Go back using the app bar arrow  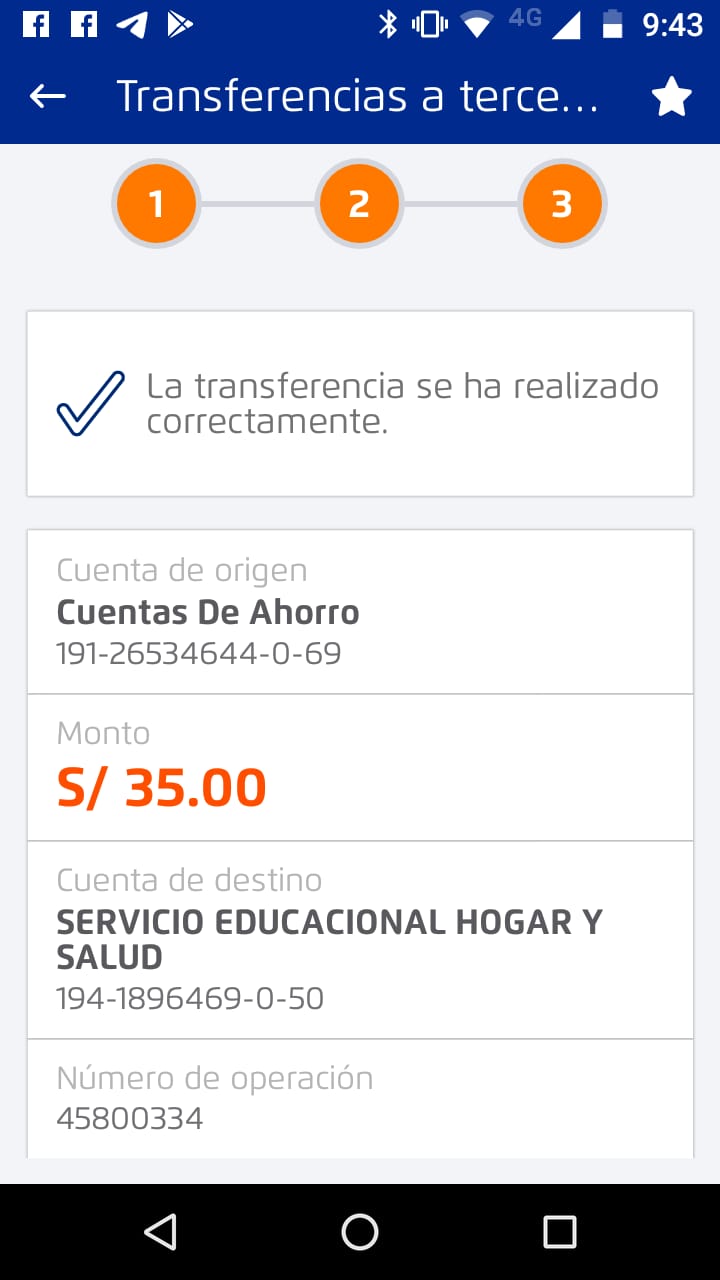point(48,96)
